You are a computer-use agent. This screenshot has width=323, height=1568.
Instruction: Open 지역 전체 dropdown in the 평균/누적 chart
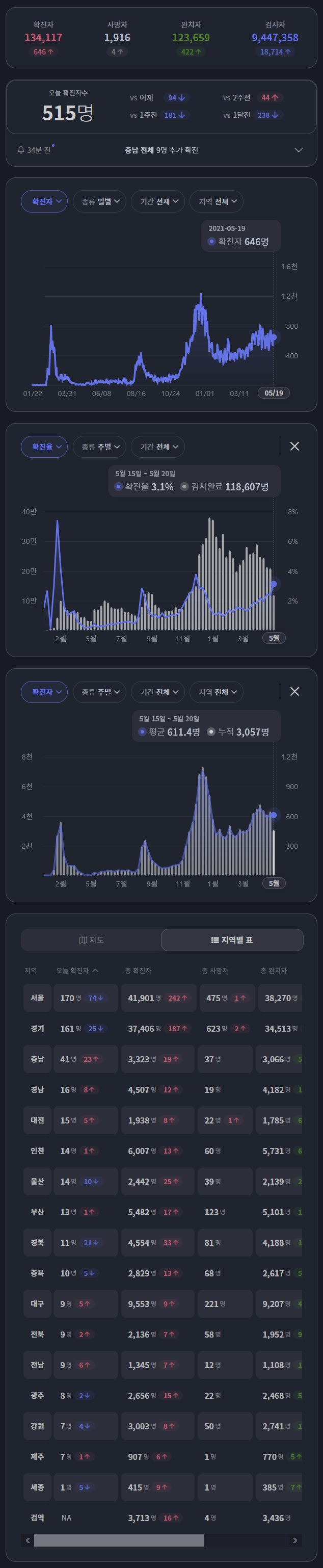pyautogui.click(x=217, y=692)
